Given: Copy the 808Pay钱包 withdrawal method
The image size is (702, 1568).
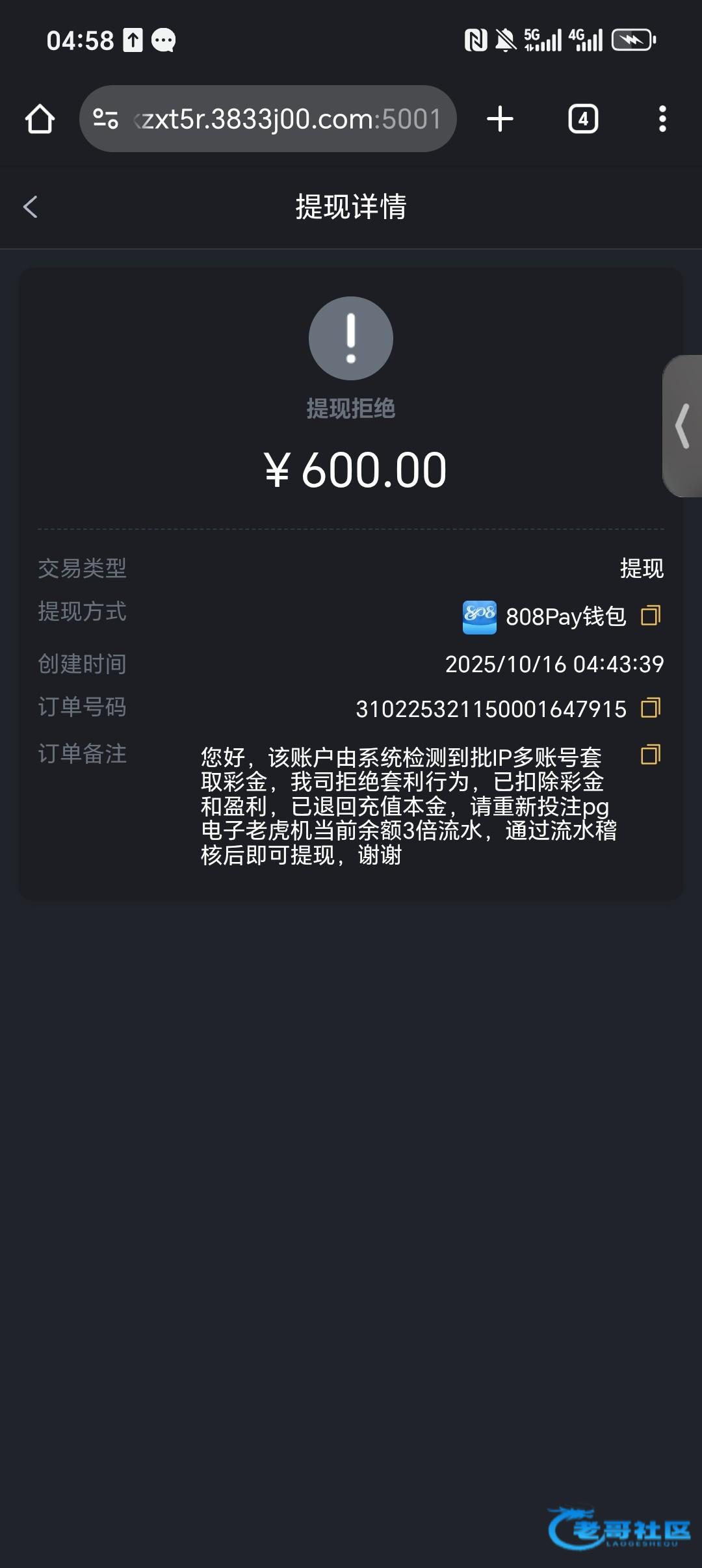Looking at the screenshot, I should (x=650, y=616).
